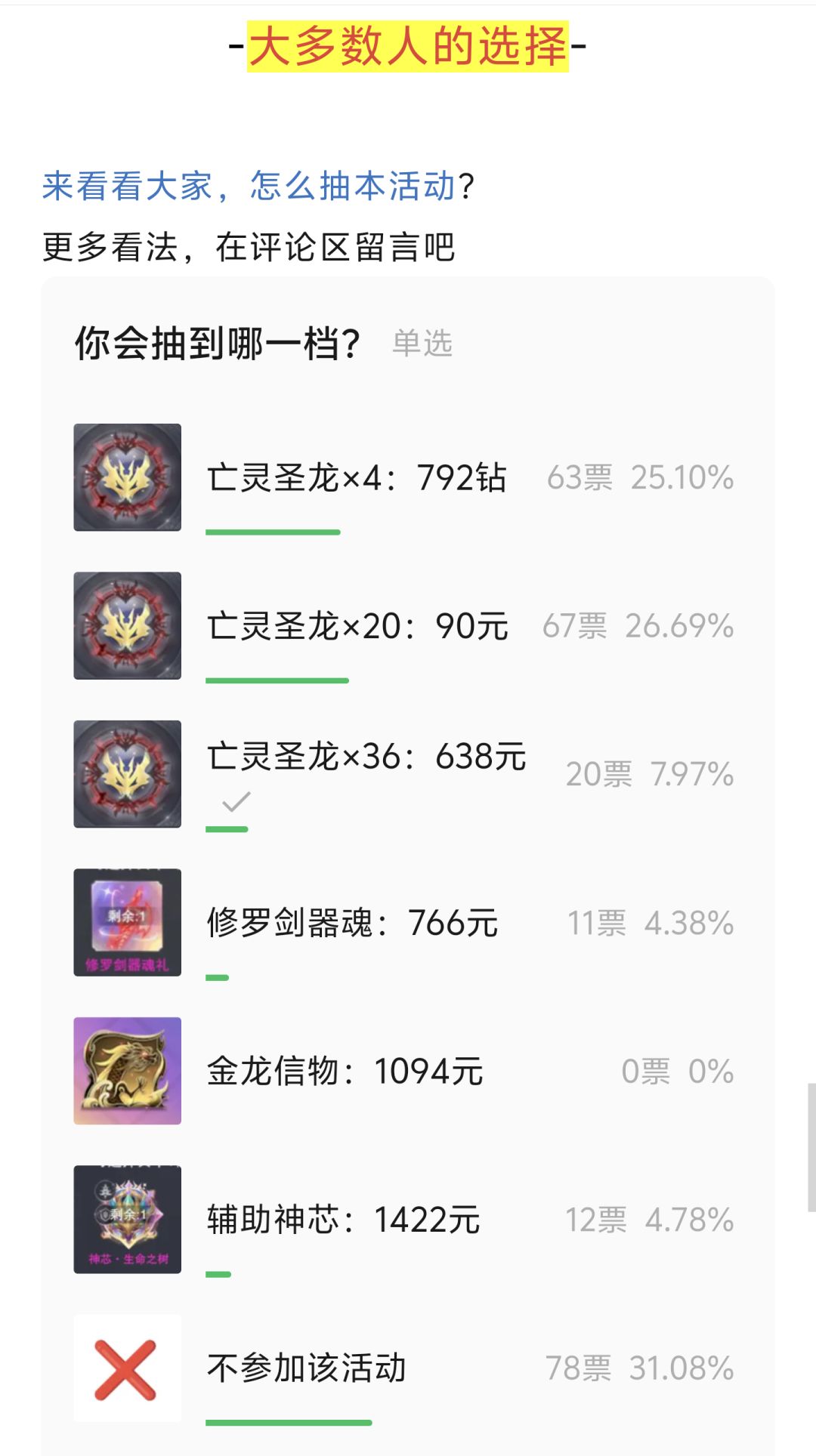
Task: Click the red X icon for 不参加该活动
Action: point(127,1367)
